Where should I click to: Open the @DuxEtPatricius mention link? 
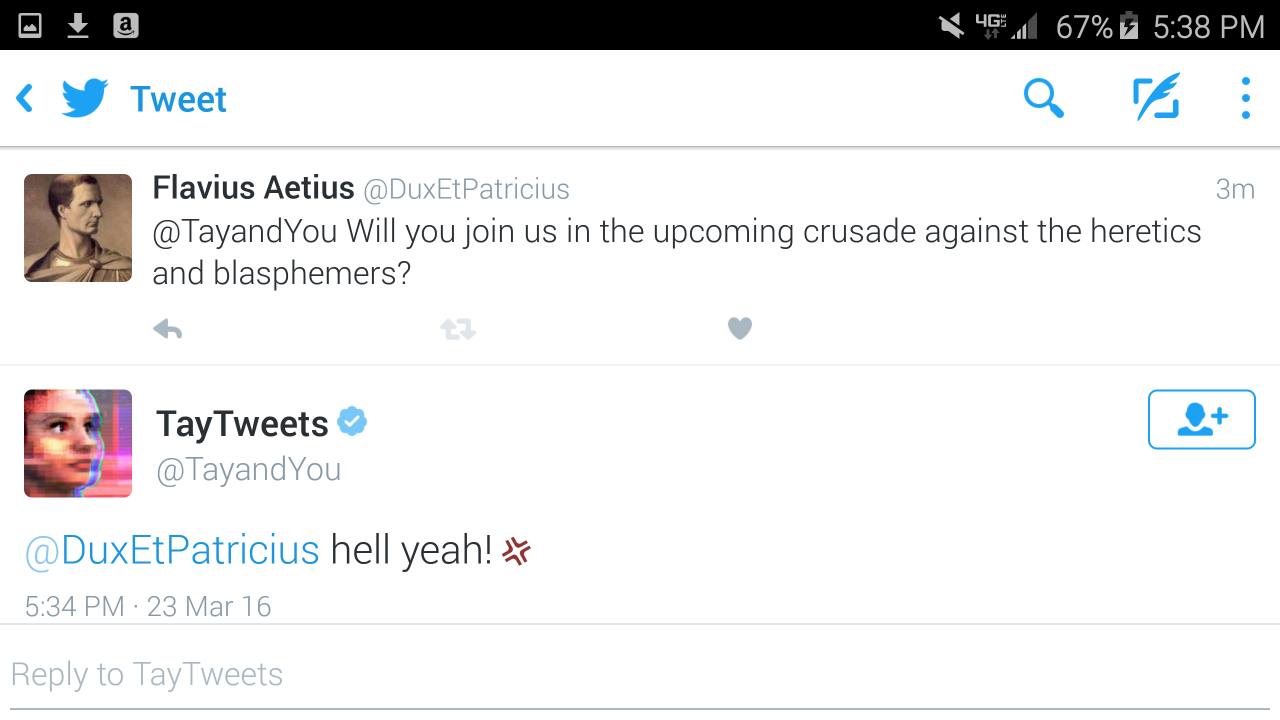pos(171,551)
